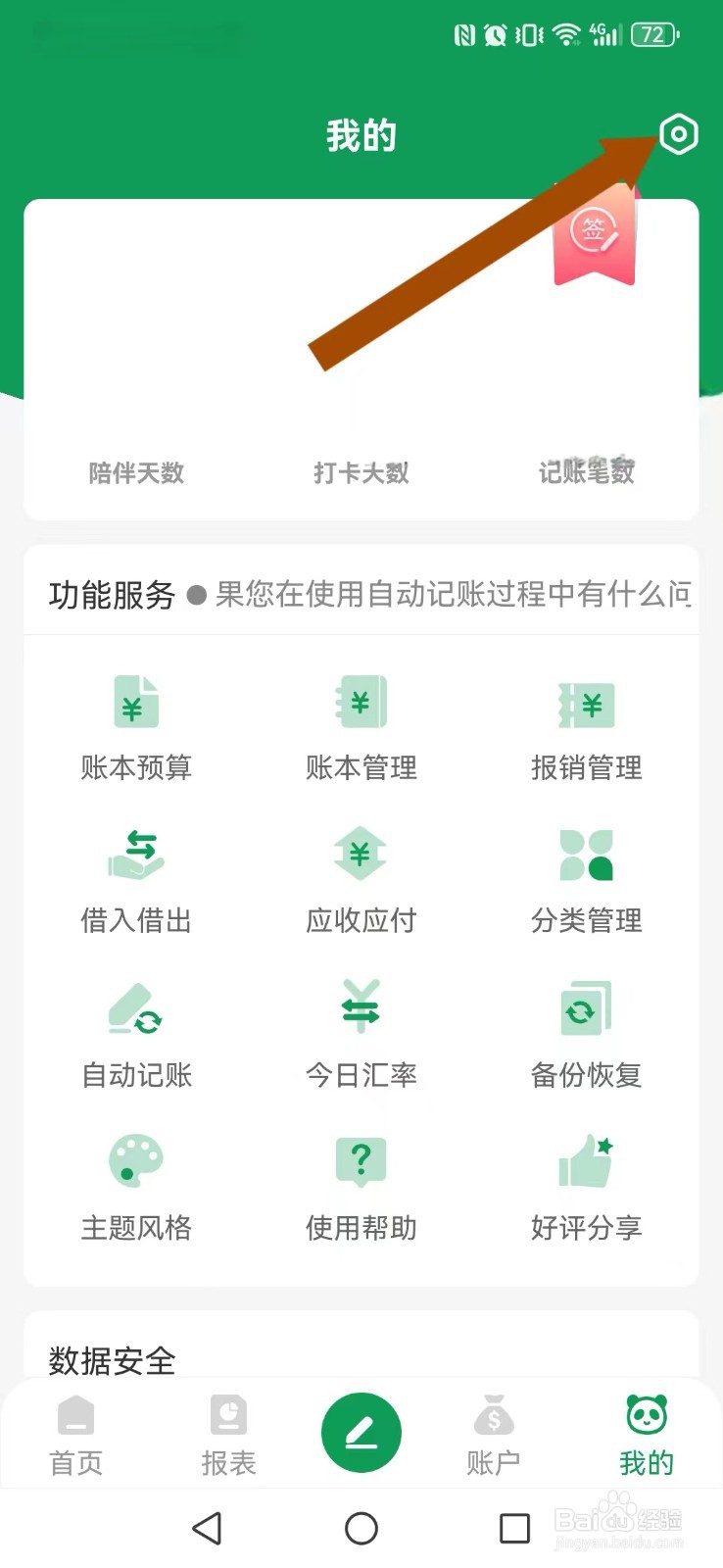Go to 报销管理 reimbursement management
The width and height of the screenshot is (723, 1568).
click(x=586, y=726)
